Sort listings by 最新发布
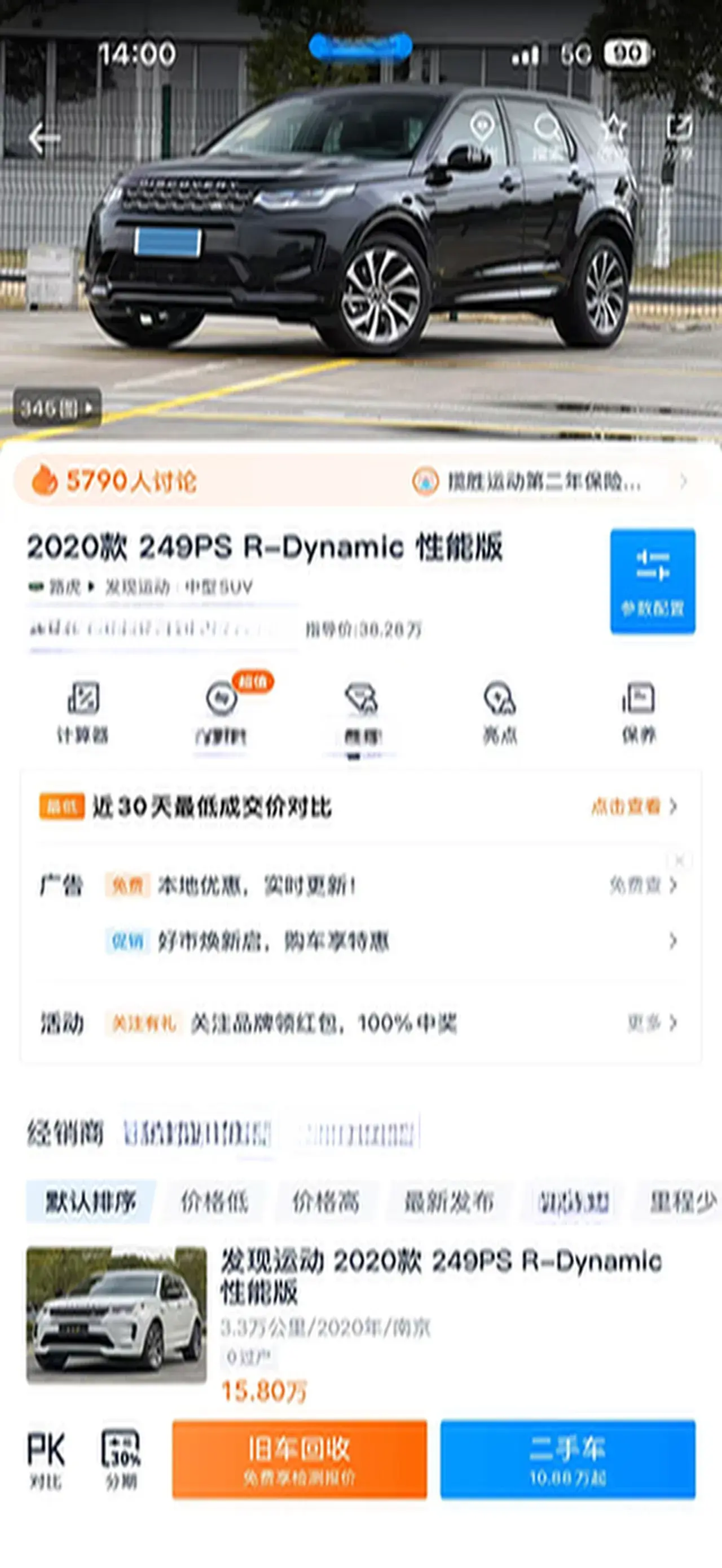The image size is (722, 1568). point(448,1202)
